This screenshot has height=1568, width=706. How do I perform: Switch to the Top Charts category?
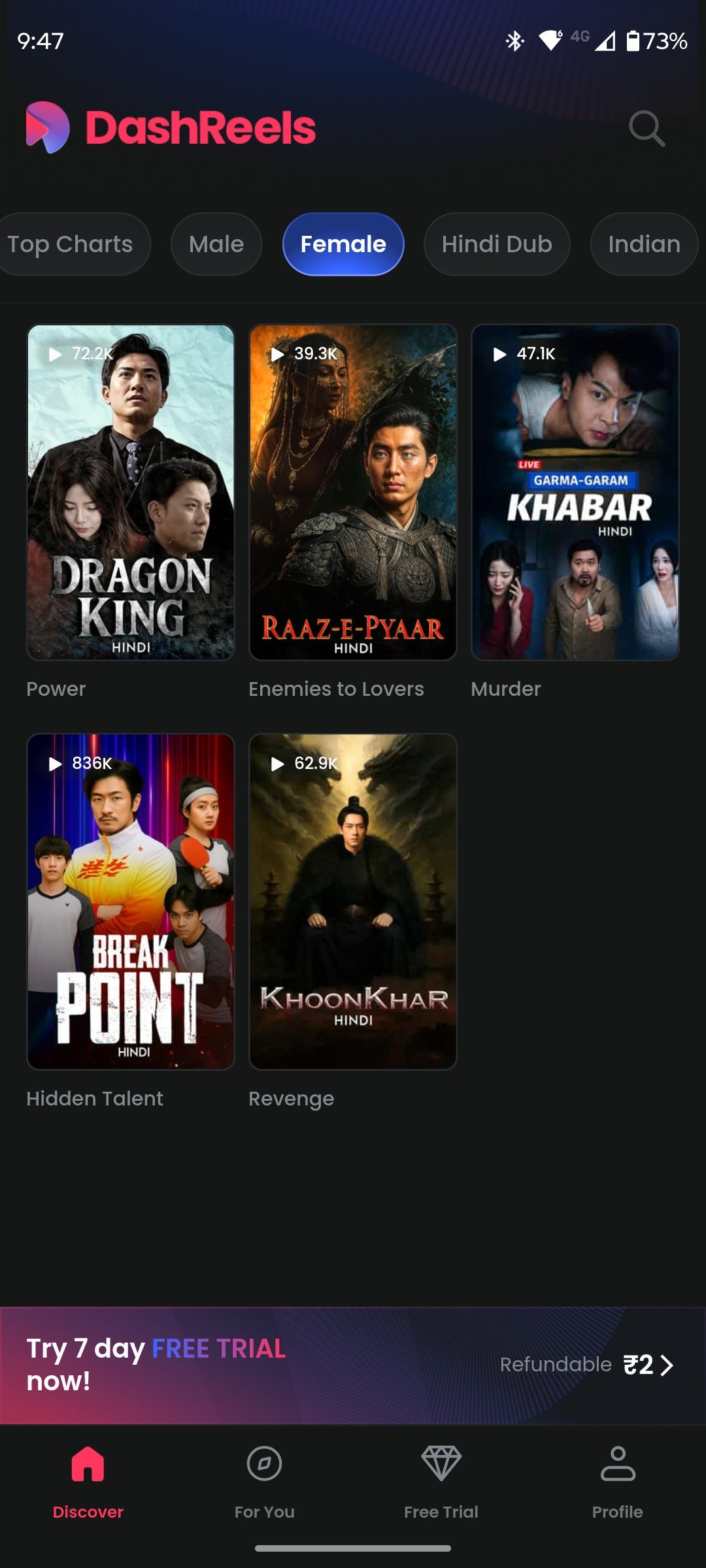click(71, 244)
